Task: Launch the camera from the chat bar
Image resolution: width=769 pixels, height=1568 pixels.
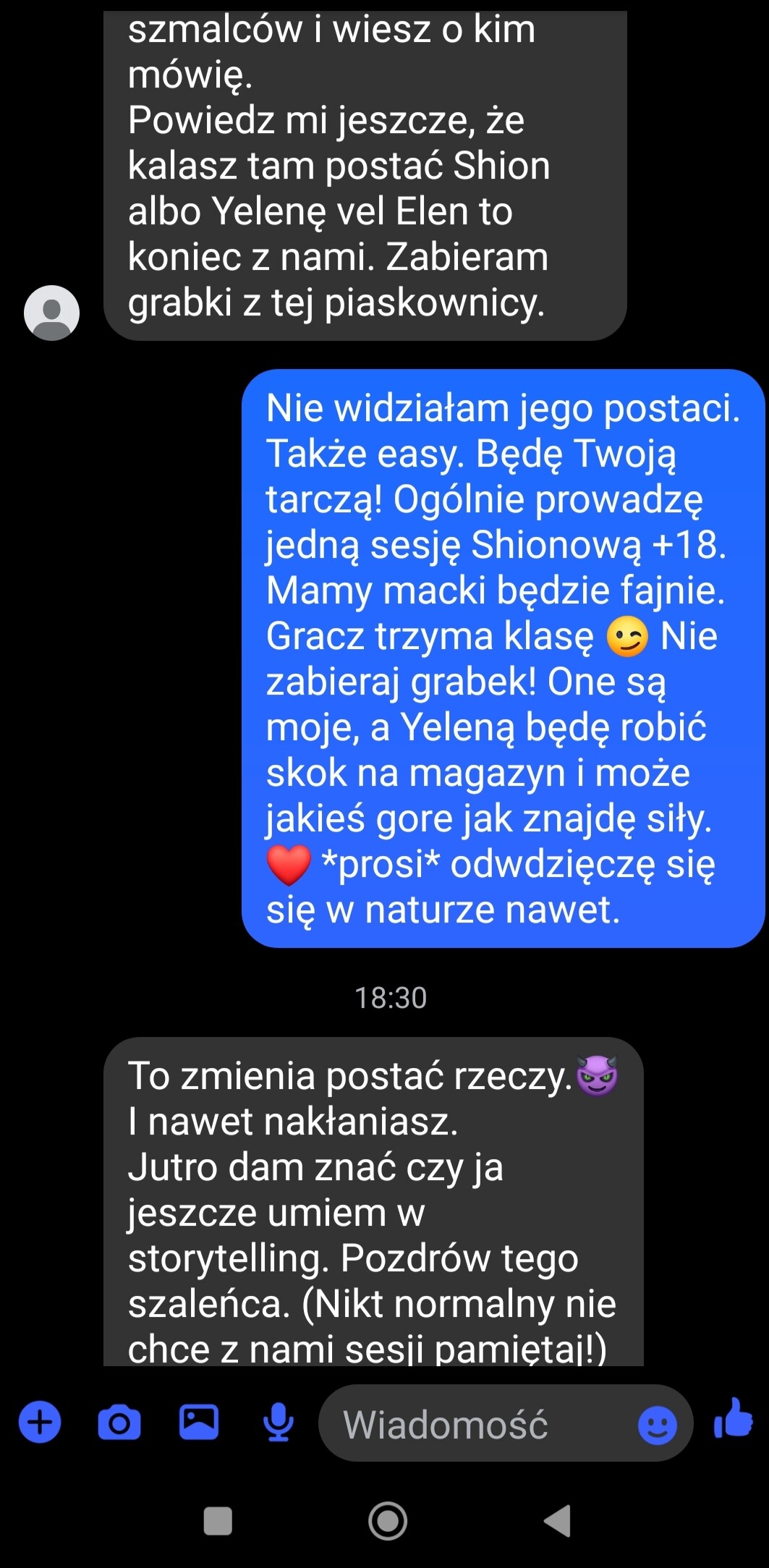Action: (x=119, y=1423)
